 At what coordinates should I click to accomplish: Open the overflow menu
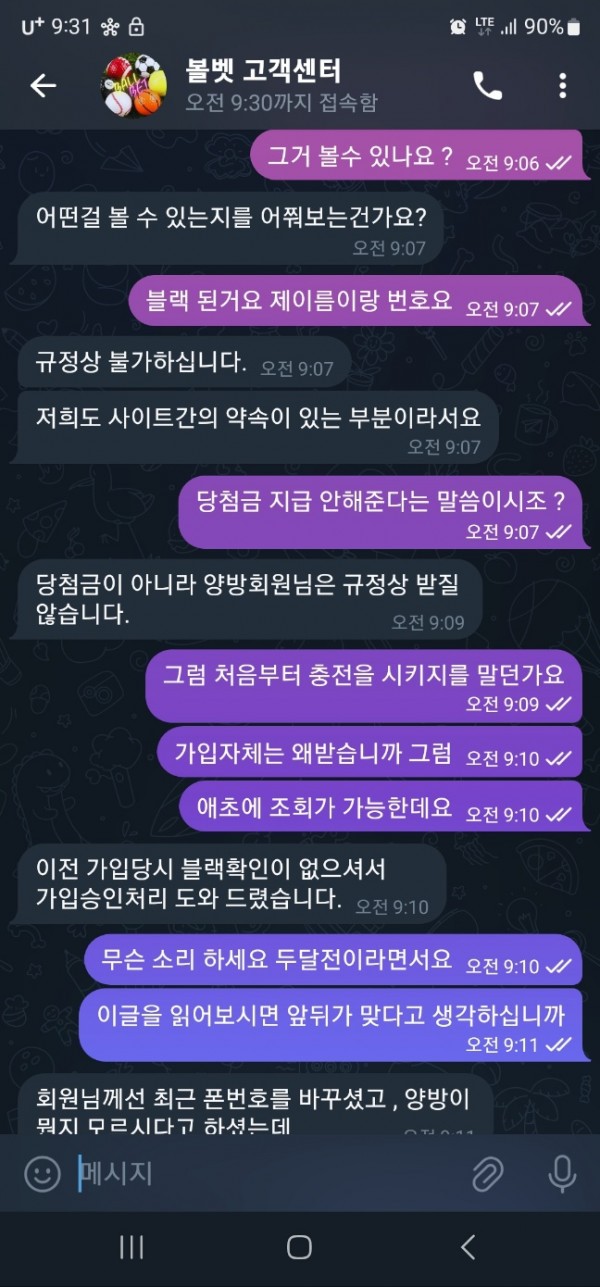click(562, 86)
